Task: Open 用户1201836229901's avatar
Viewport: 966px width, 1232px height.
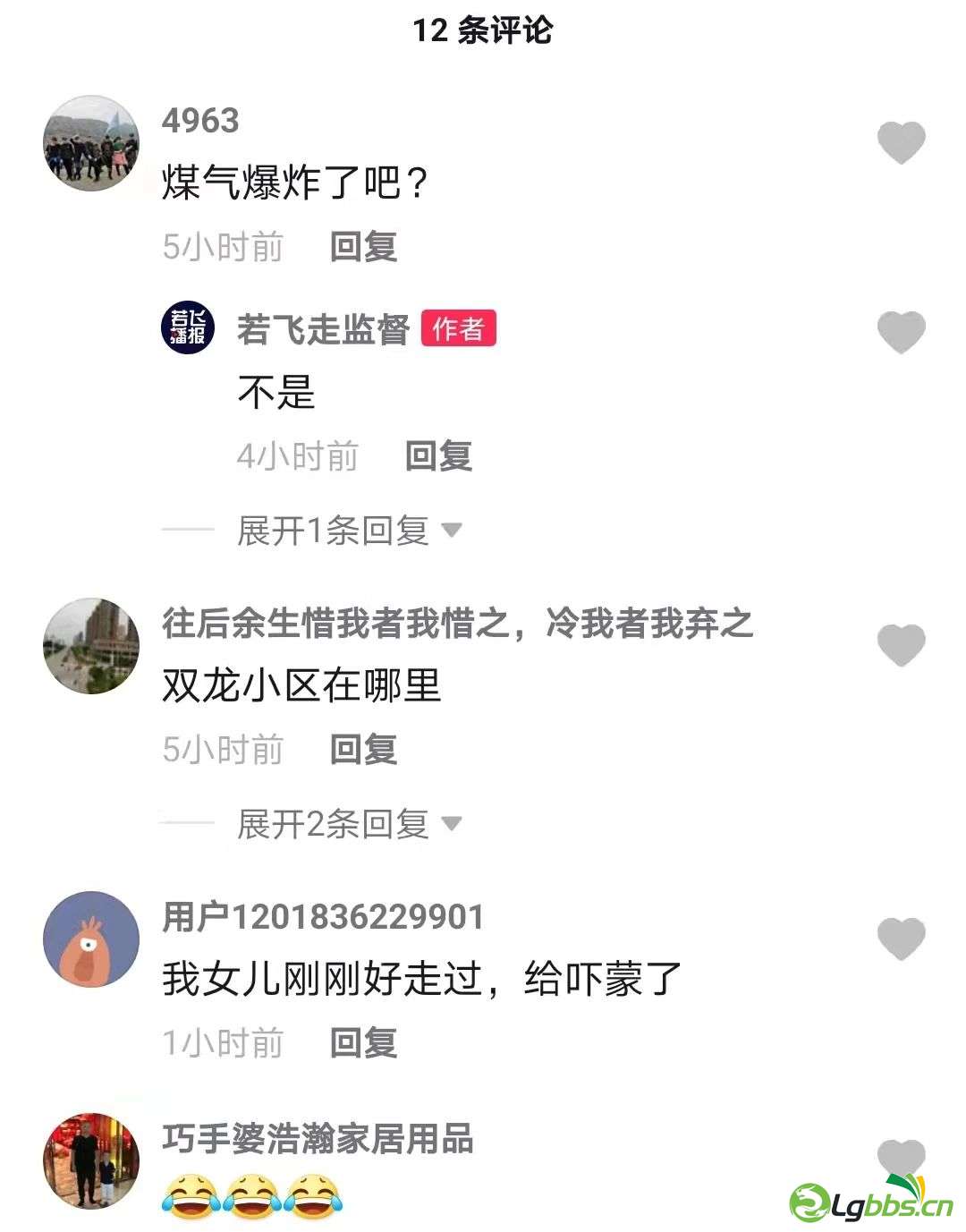Action: click(x=91, y=939)
